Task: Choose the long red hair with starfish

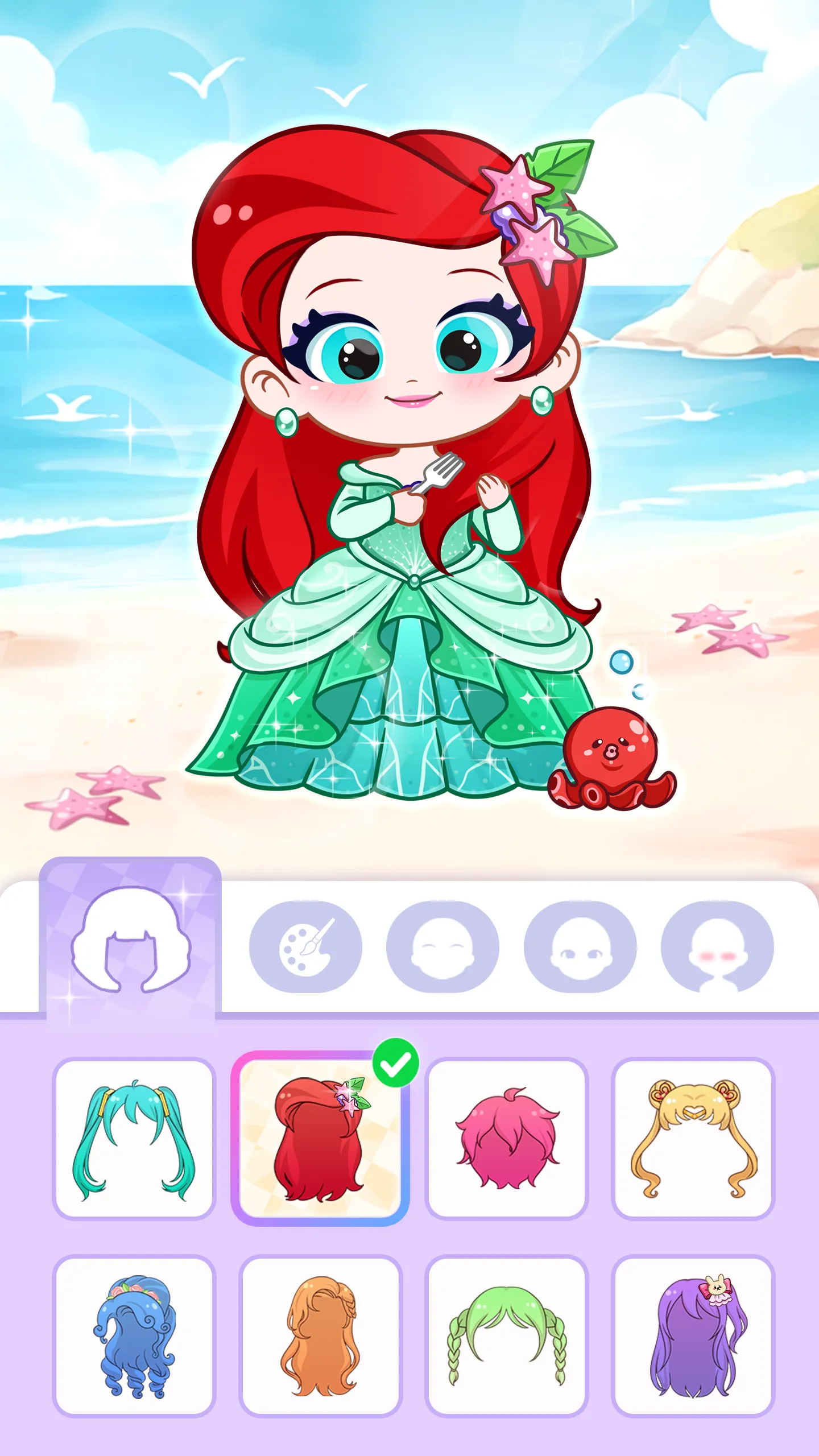Action: [320, 1138]
